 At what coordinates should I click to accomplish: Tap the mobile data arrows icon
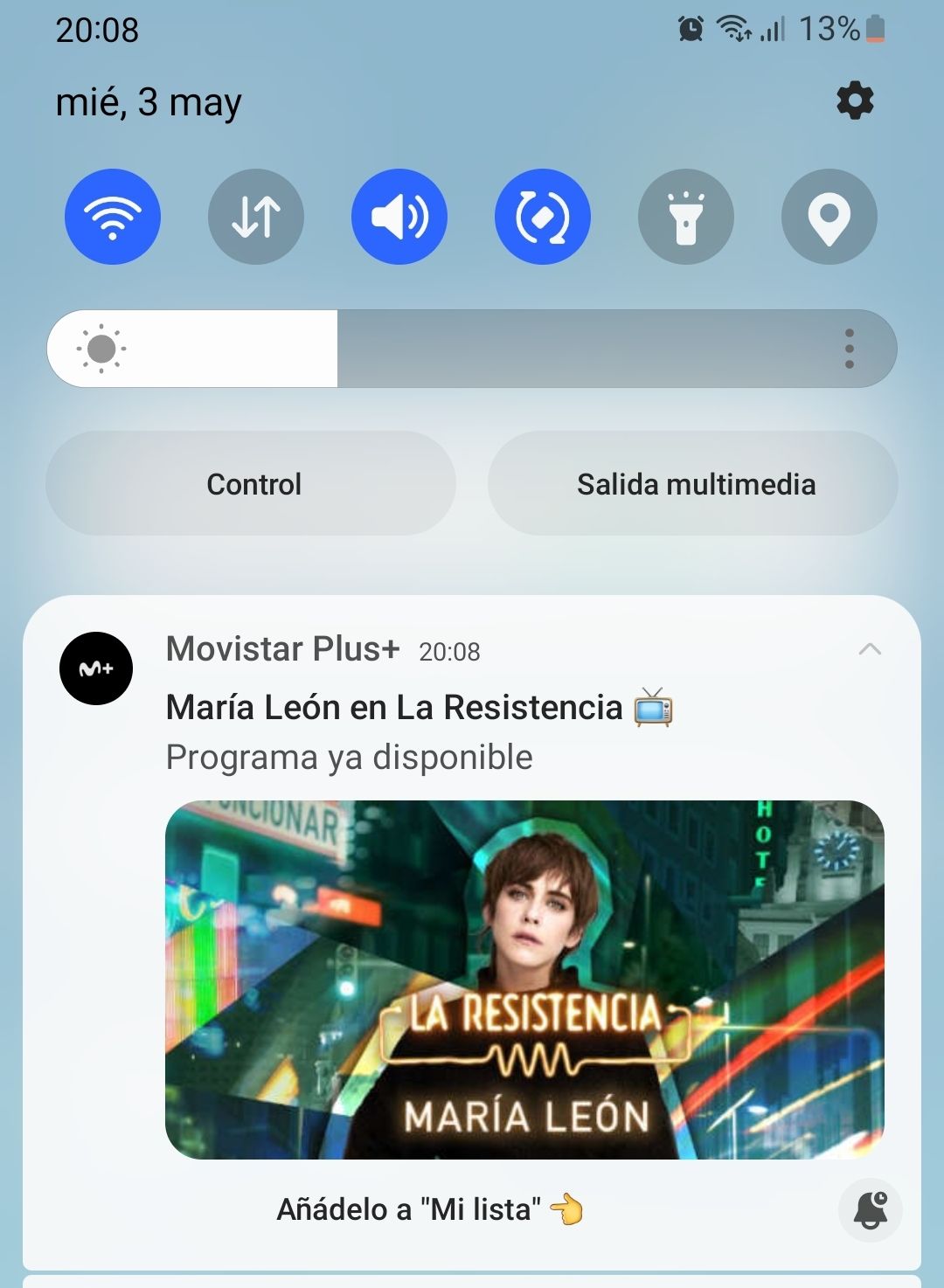255,217
